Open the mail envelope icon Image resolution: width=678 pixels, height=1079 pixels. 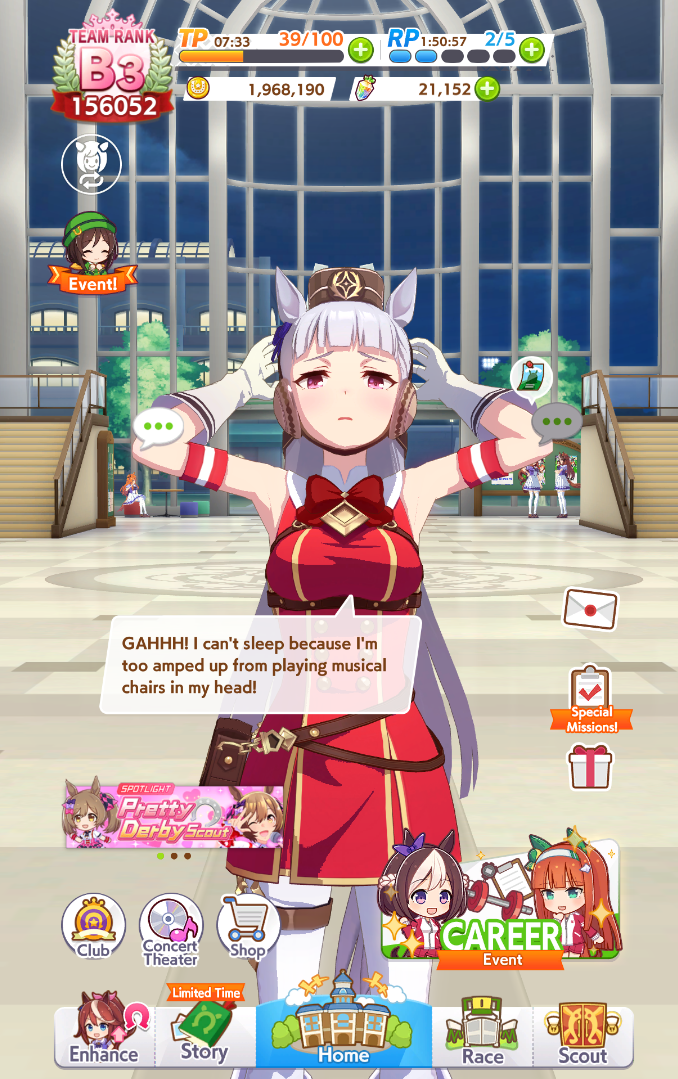pyautogui.click(x=590, y=608)
